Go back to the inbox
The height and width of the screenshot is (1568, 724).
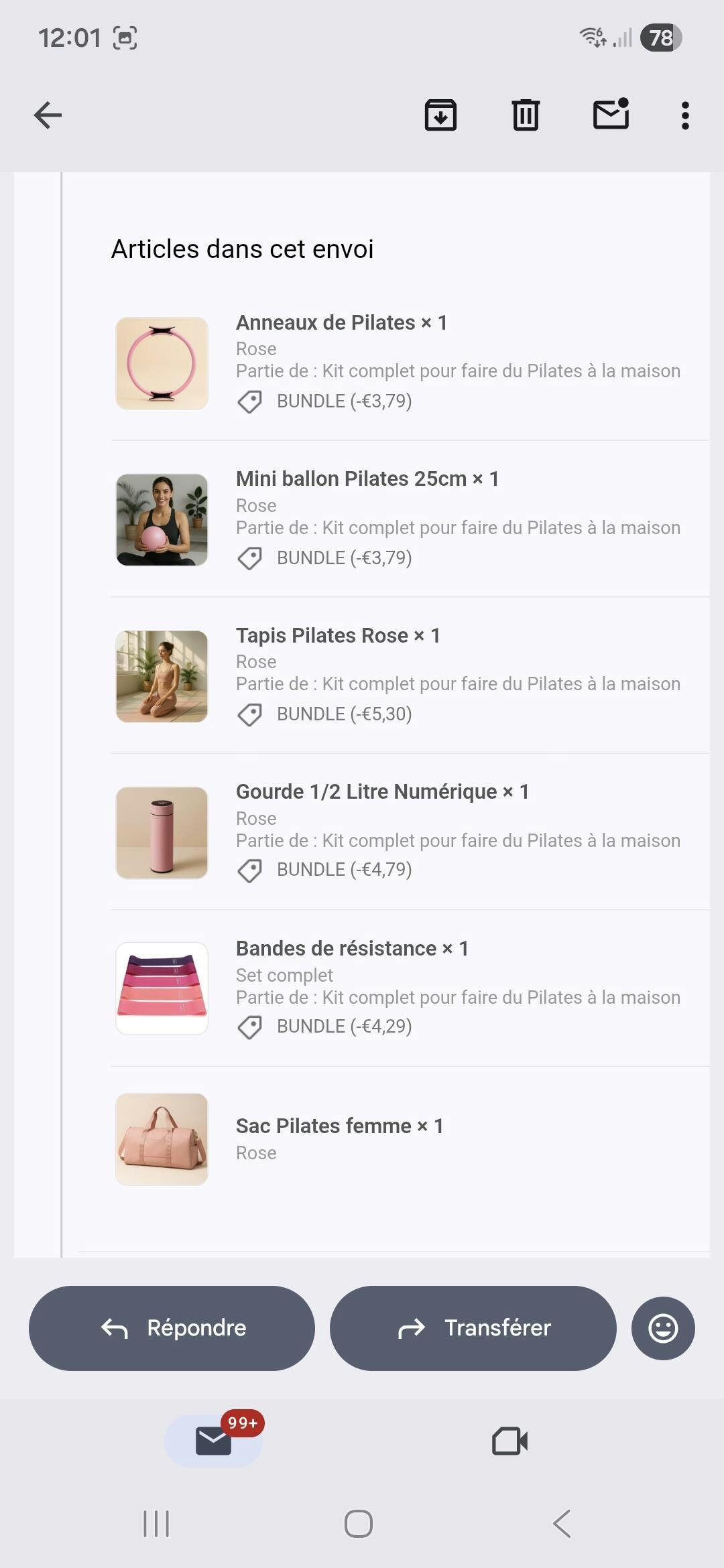[x=48, y=115]
